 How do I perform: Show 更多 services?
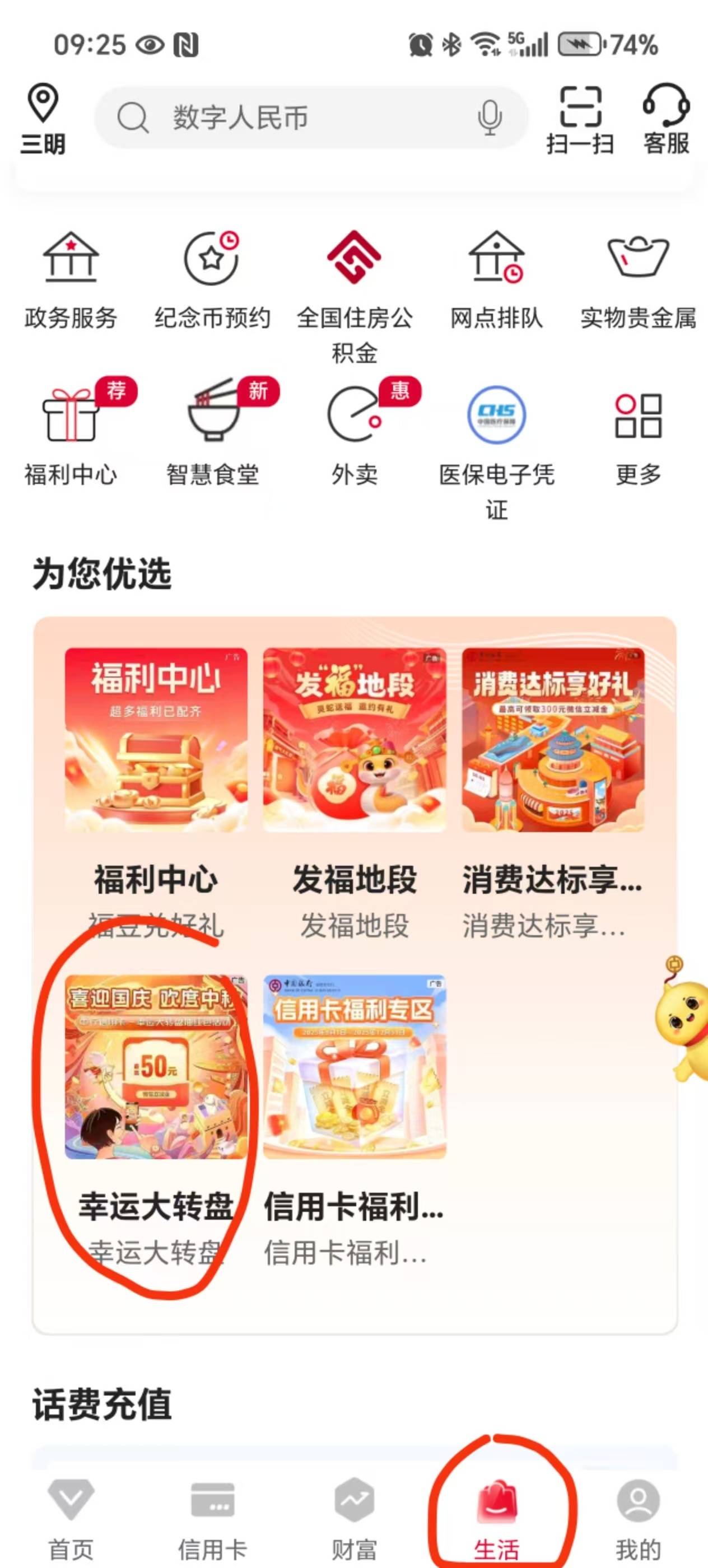(x=638, y=432)
